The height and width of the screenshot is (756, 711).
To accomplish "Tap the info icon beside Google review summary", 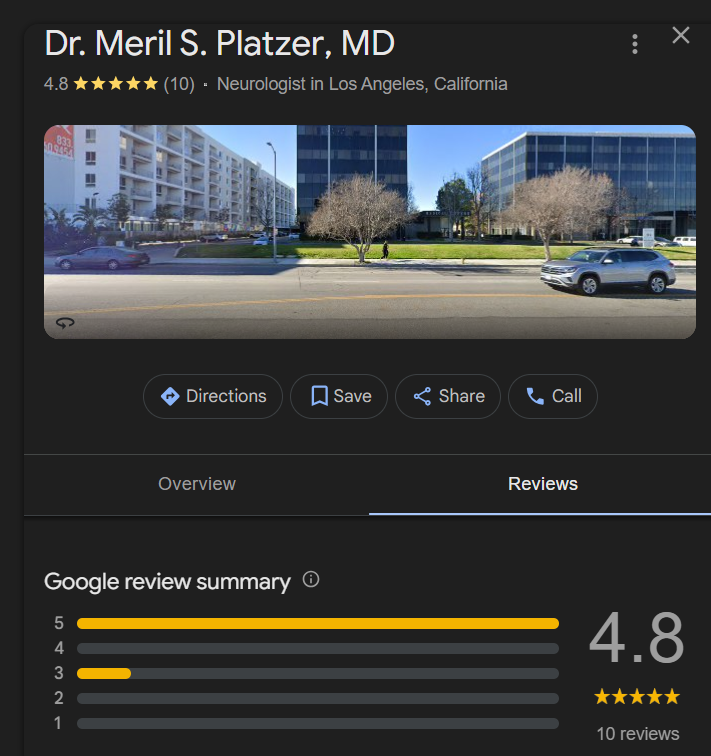I will pyautogui.click(x=311, y=580).
